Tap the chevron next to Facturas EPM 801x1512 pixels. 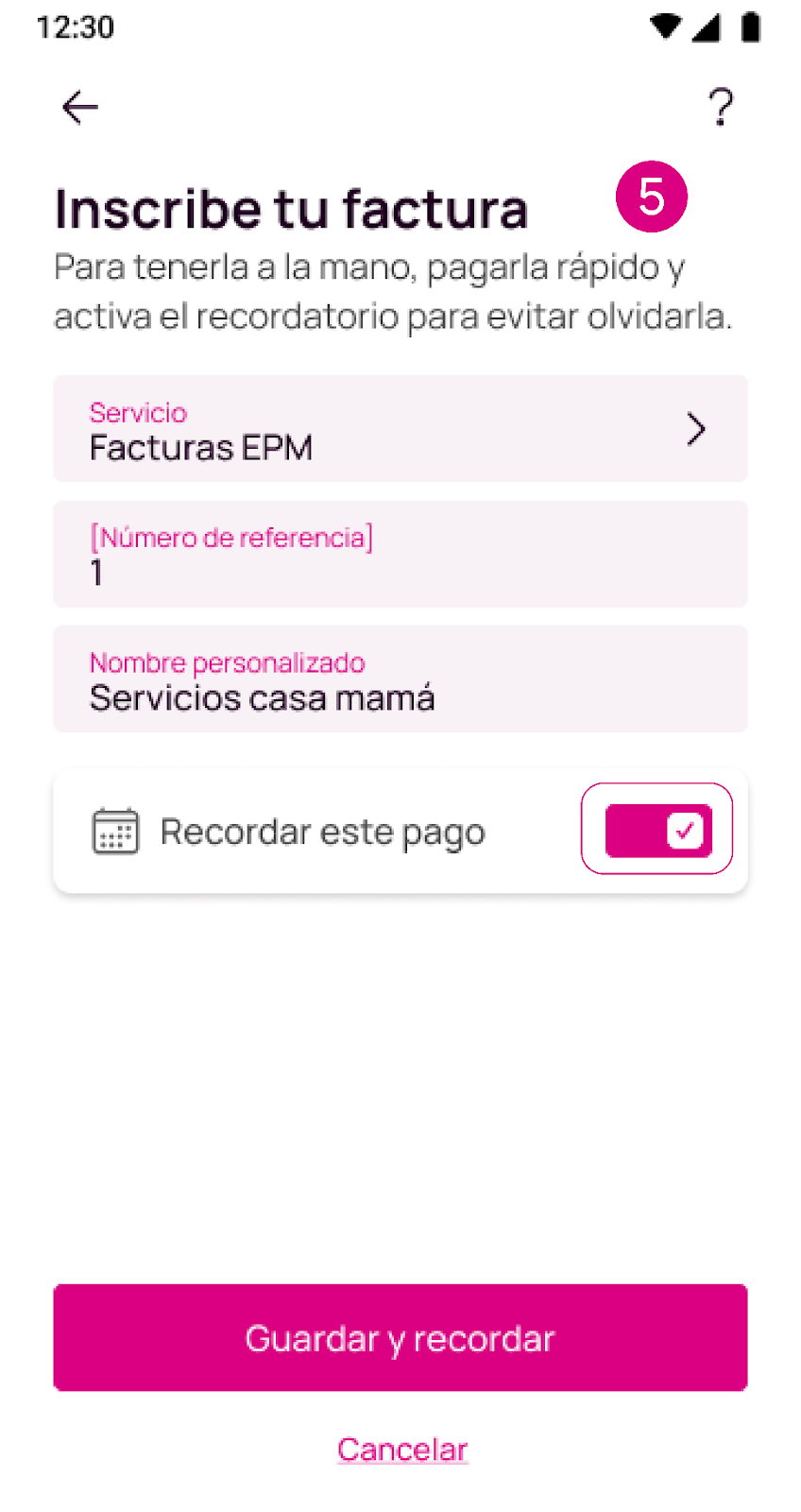coord(696,429)
